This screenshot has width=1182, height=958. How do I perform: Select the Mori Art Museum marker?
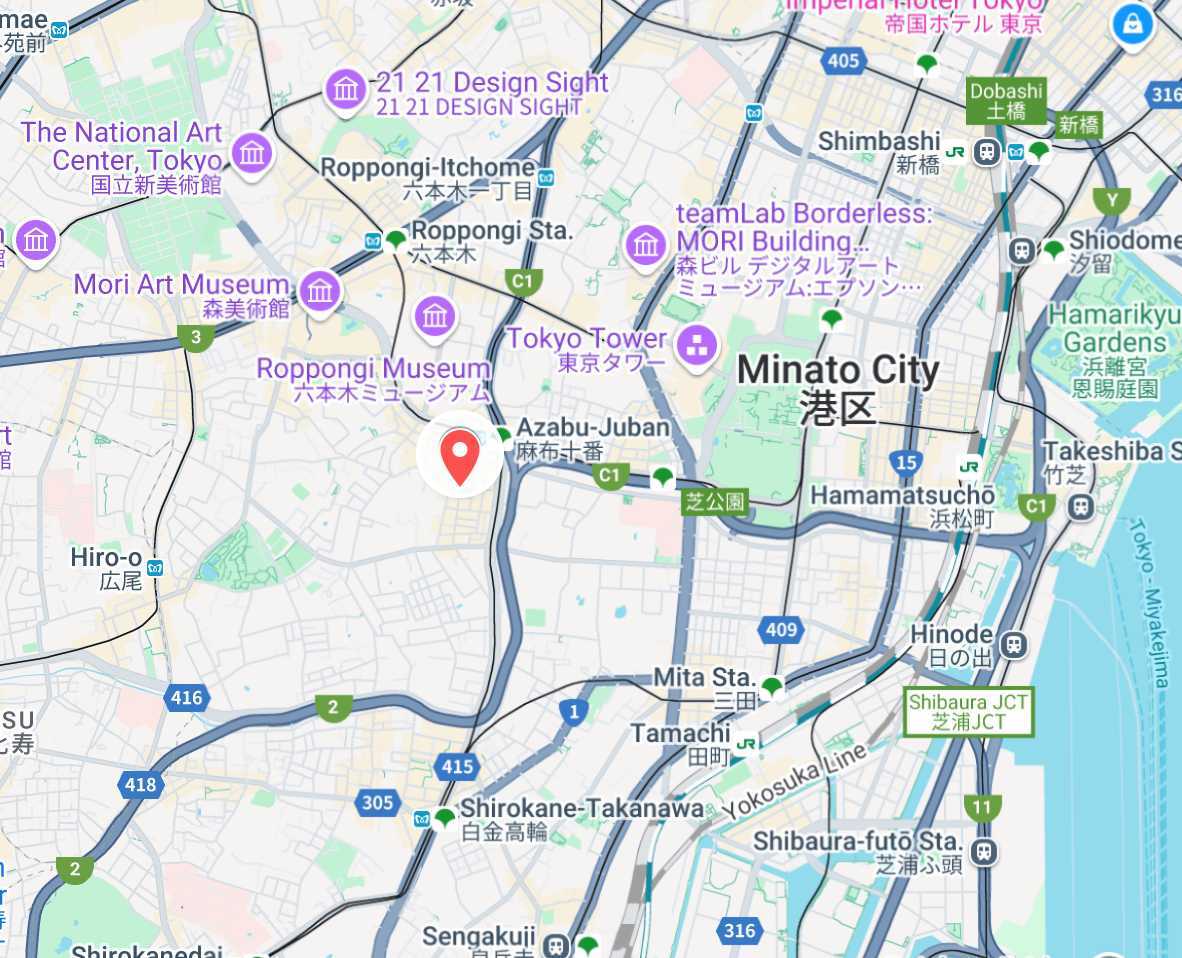(320, 290)
